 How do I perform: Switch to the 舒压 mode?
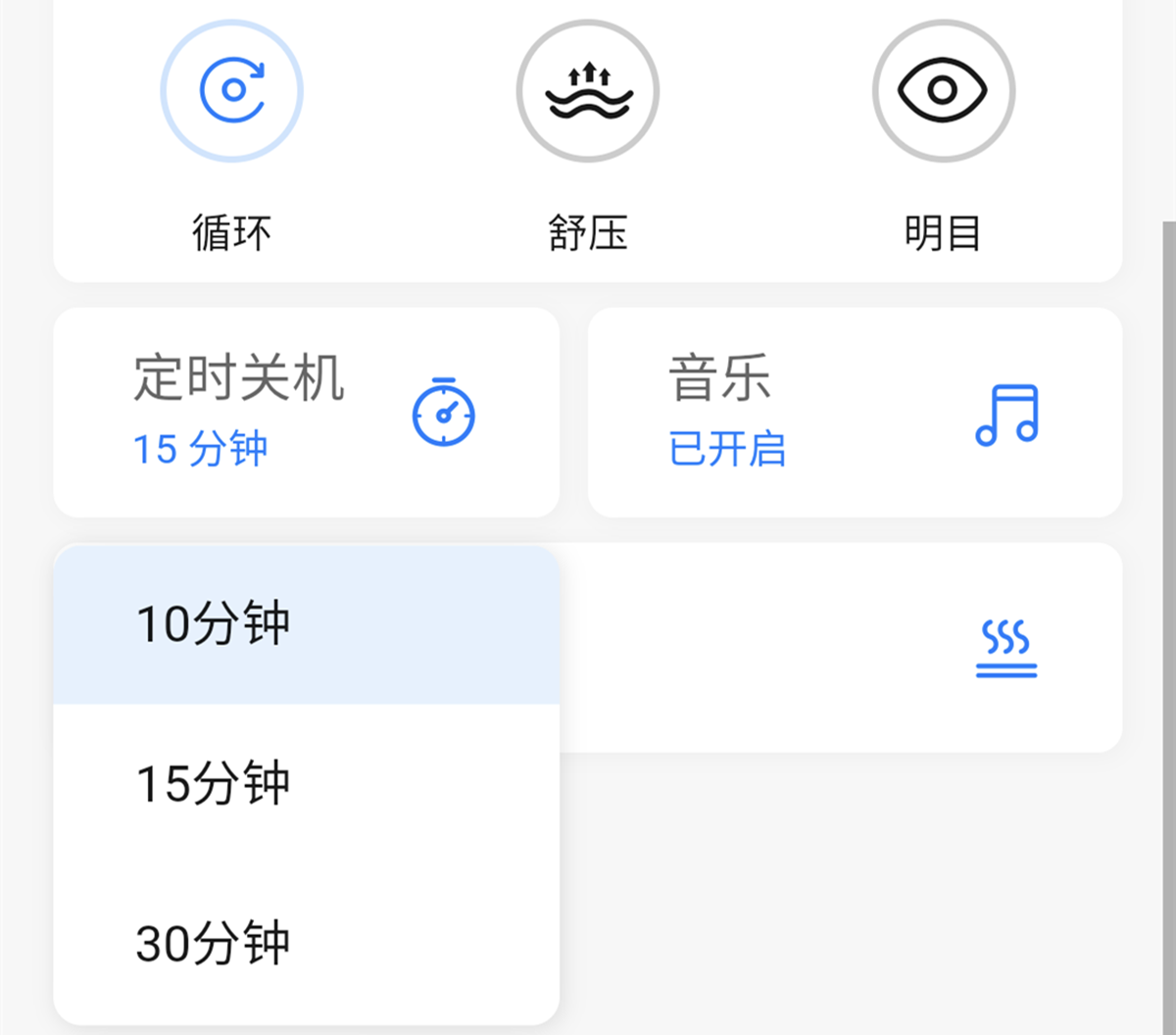(x=587, y=91)
